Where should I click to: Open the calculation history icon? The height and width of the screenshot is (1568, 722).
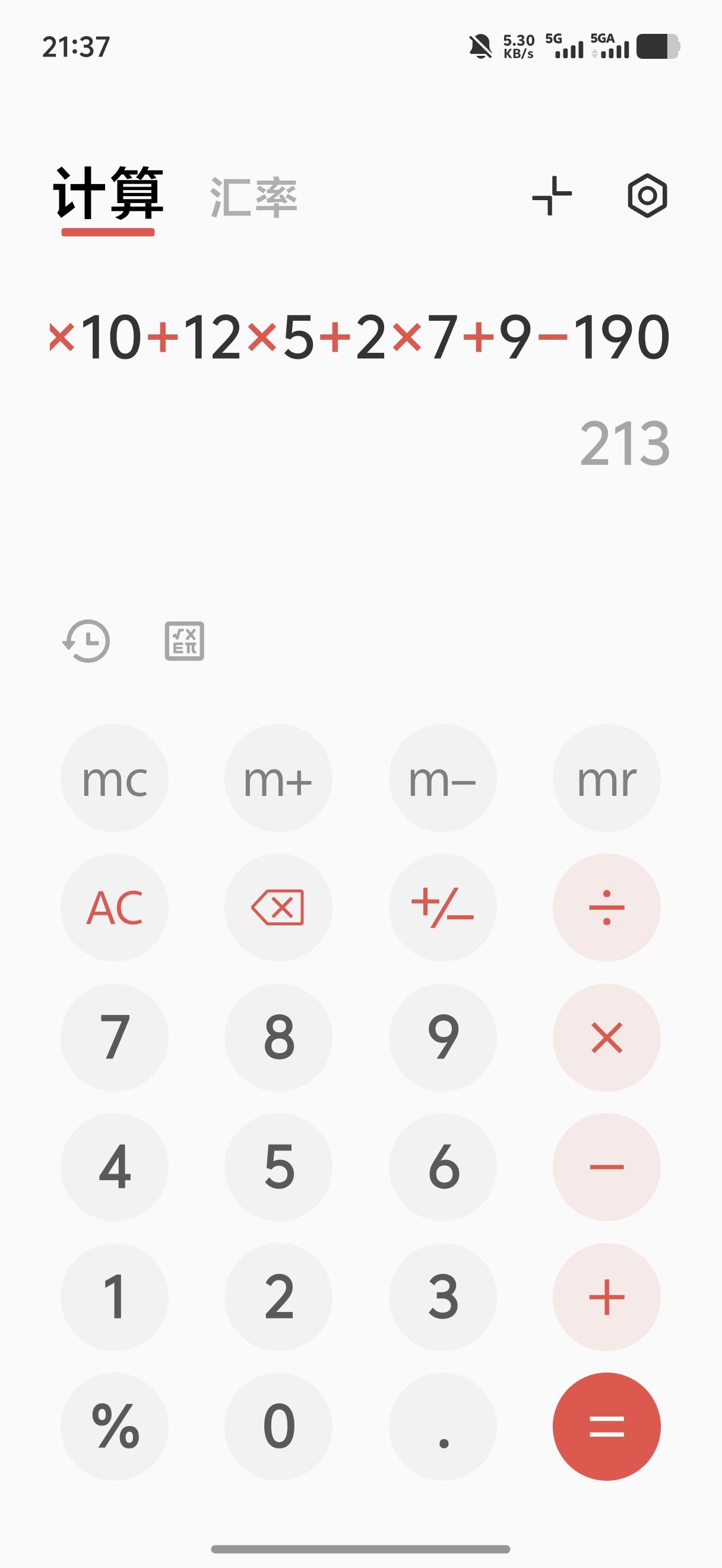point(86,641)
